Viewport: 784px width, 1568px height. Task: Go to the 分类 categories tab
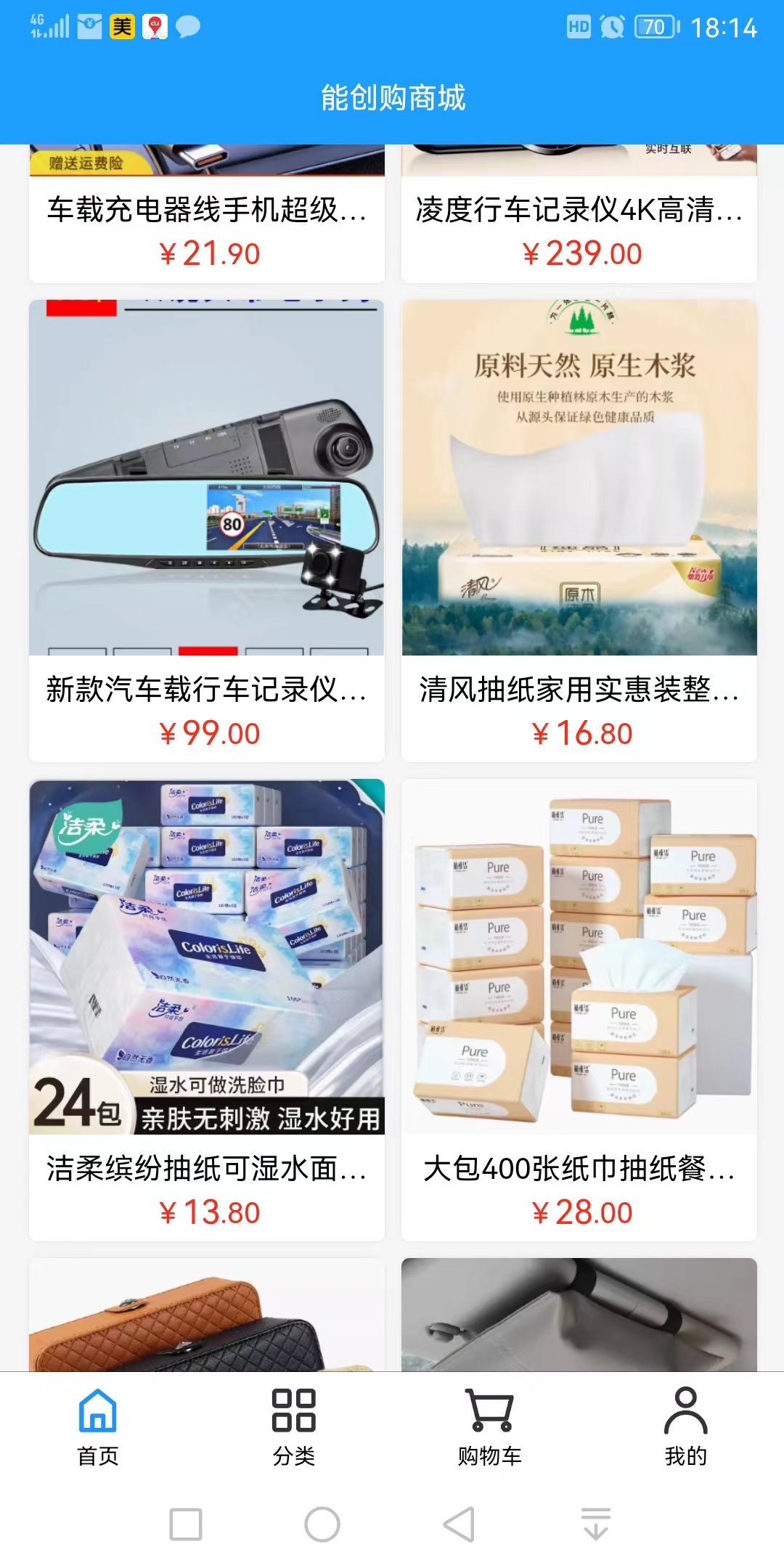(x=294, y=1426)
